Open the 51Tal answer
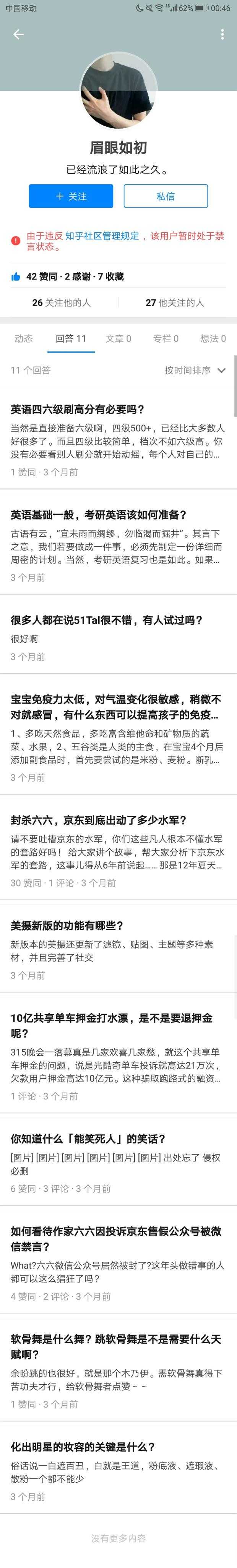 click(106, 620)
